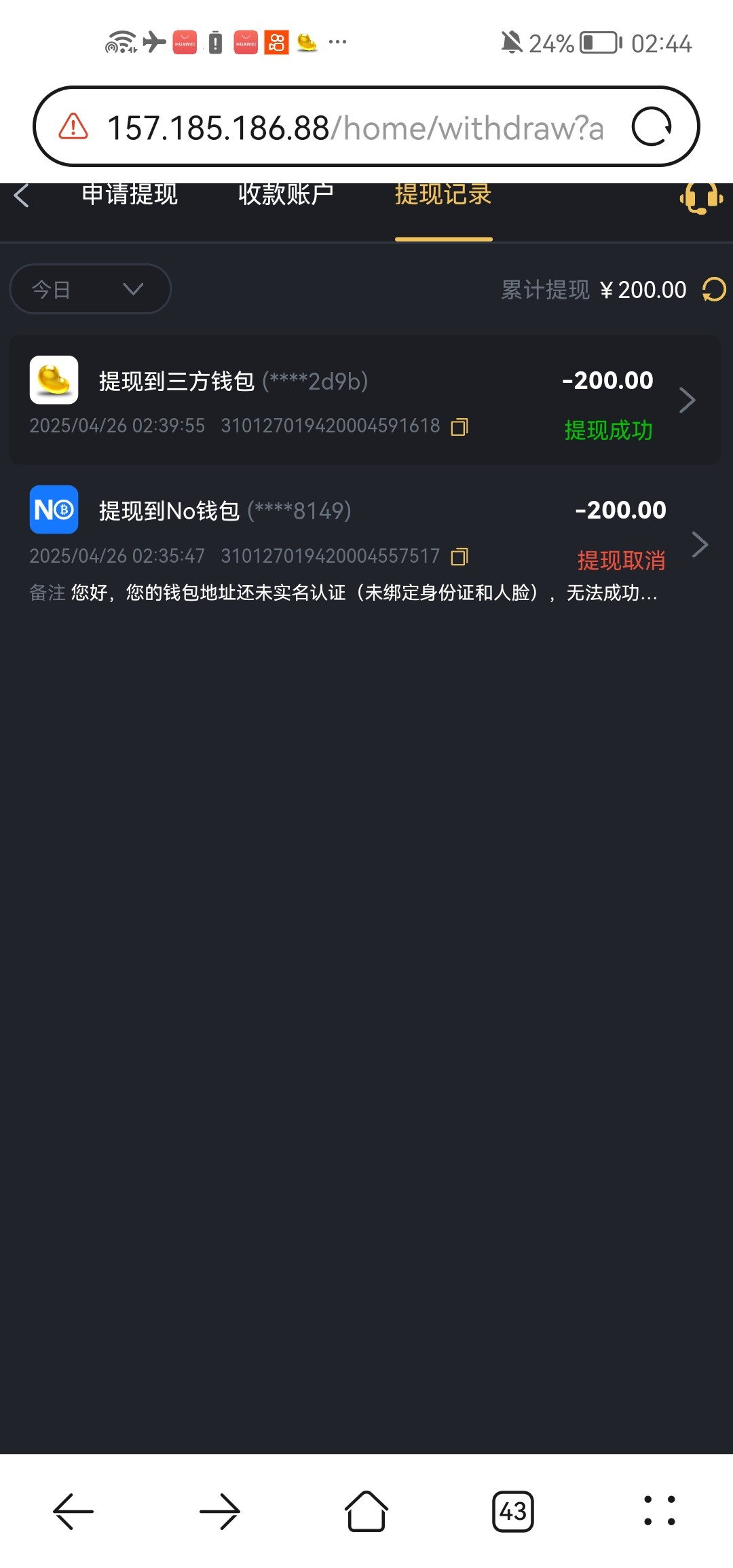Screen dimensions: 733x1568
Task: Open the 提现到No钱包 cancelled record
Action: [365, 544]
